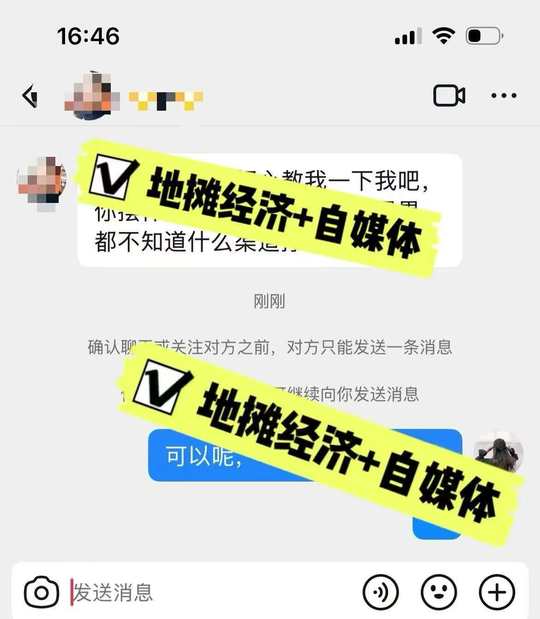
Task: Open the camera from the message bar
Action: pyautogui.click(x=41, y=592)
